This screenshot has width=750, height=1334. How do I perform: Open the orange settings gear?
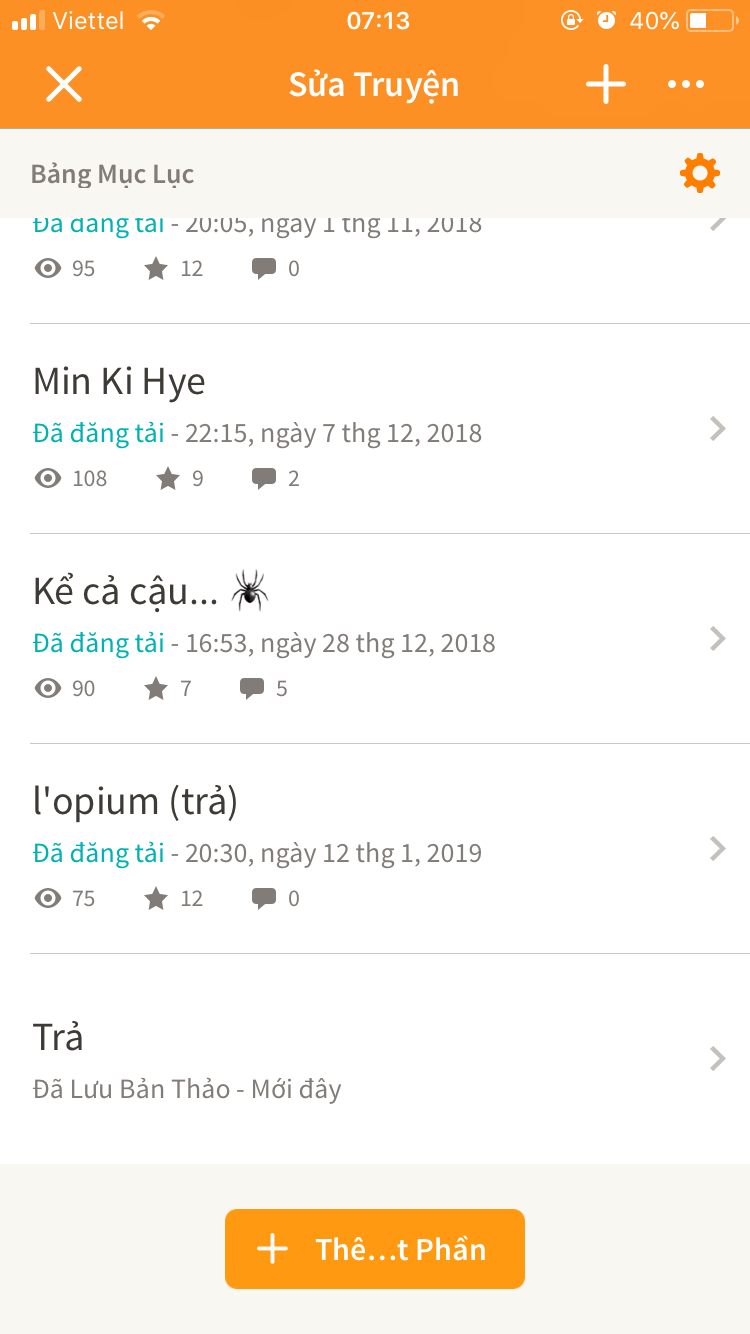(x=699, y=174)
